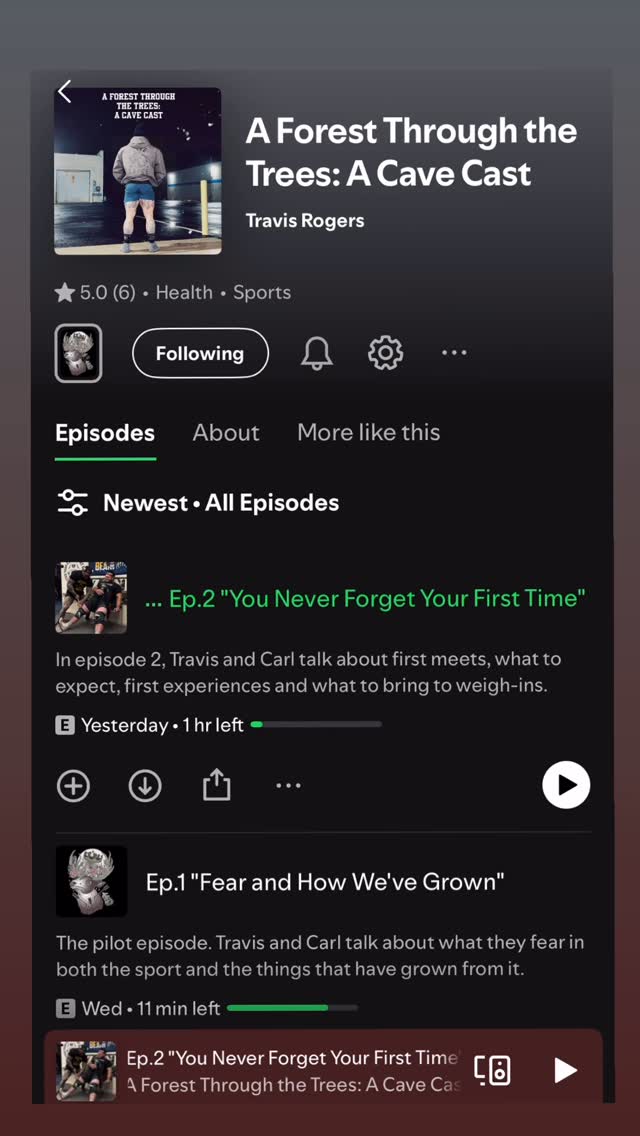
Task: Switch to the About tab
Action: click(x=226, y=433)
